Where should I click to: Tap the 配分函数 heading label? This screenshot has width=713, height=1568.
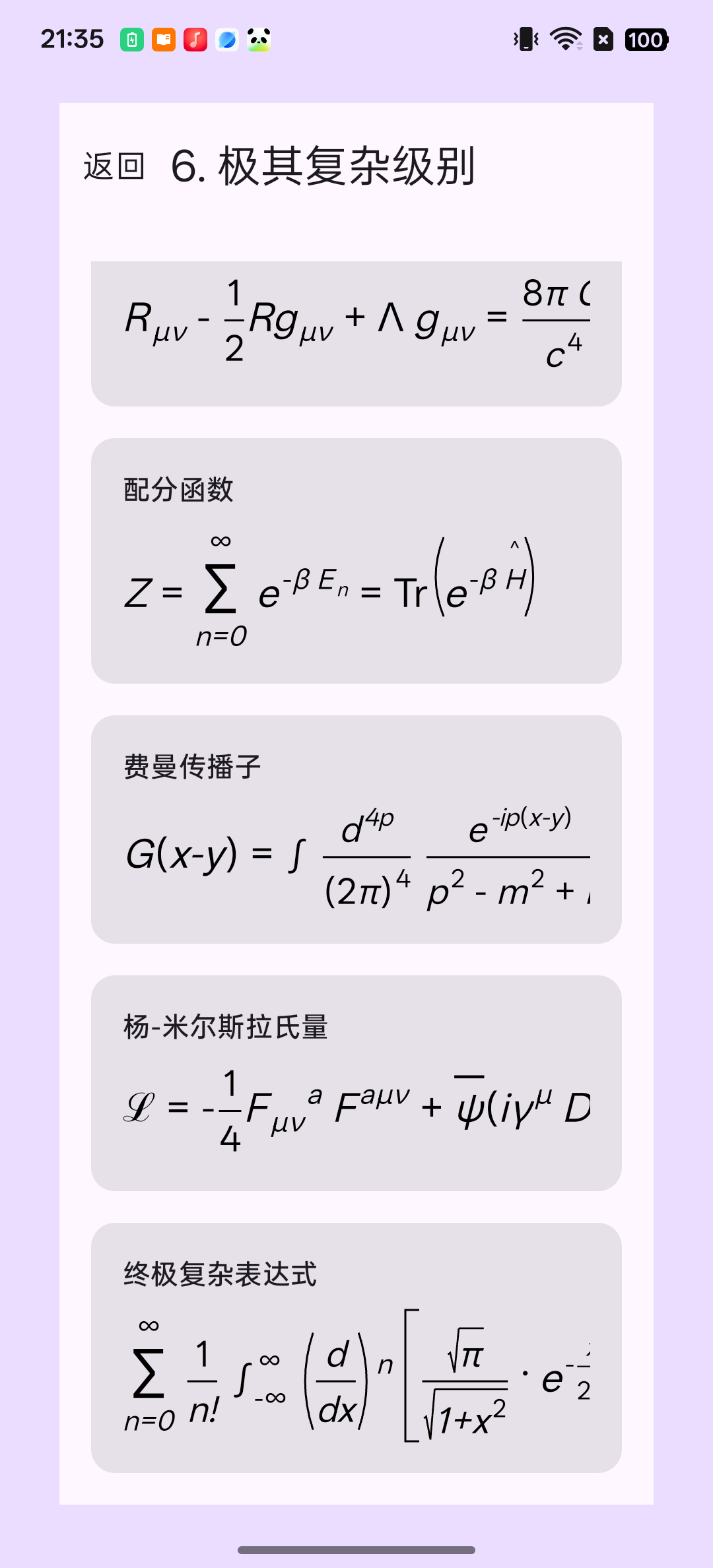pyautogui.click(x=178, y=489)
